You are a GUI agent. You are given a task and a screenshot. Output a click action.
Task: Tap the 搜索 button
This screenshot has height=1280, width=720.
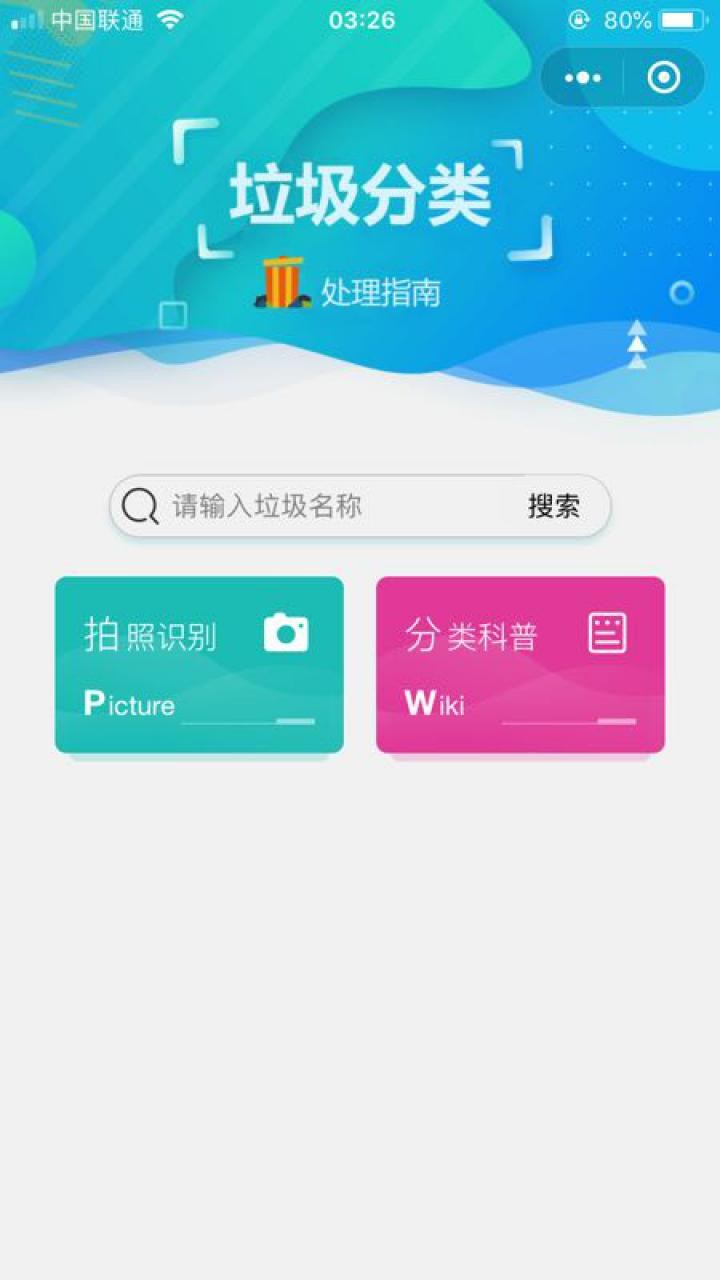click(x=554, y=506)
